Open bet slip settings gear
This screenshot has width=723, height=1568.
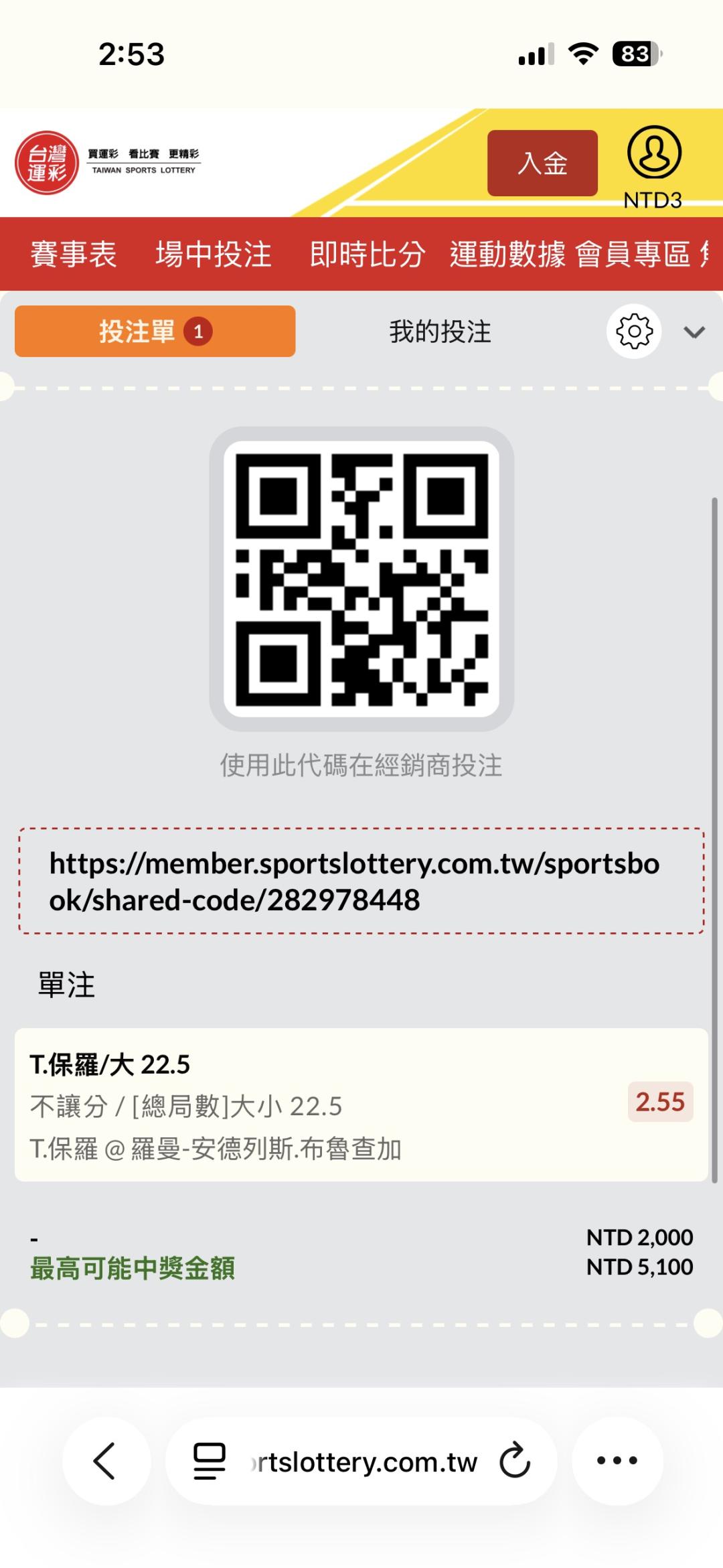point(634,332)
